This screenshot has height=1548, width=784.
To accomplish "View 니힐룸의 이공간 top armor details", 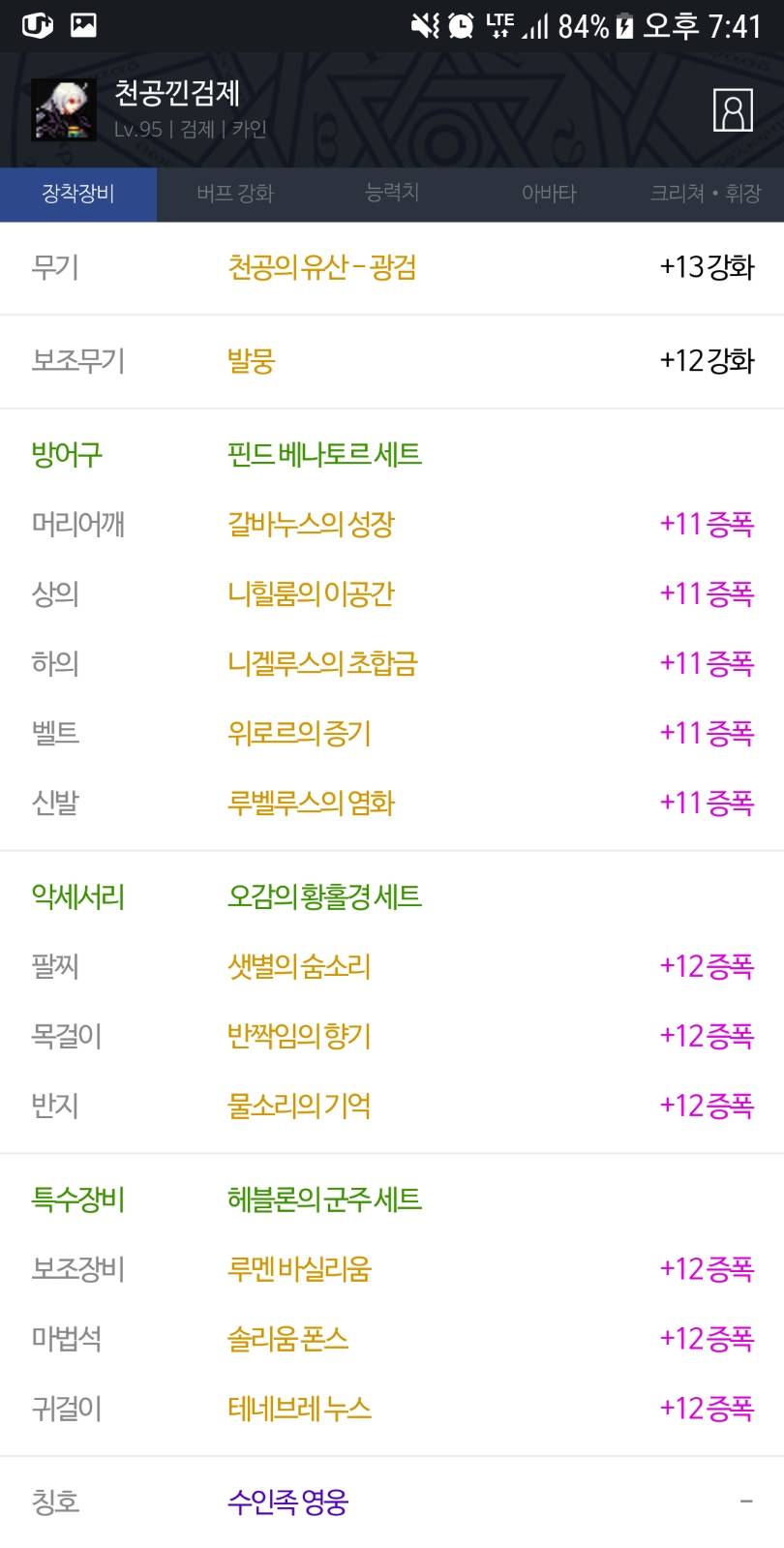I will point(311,594).
